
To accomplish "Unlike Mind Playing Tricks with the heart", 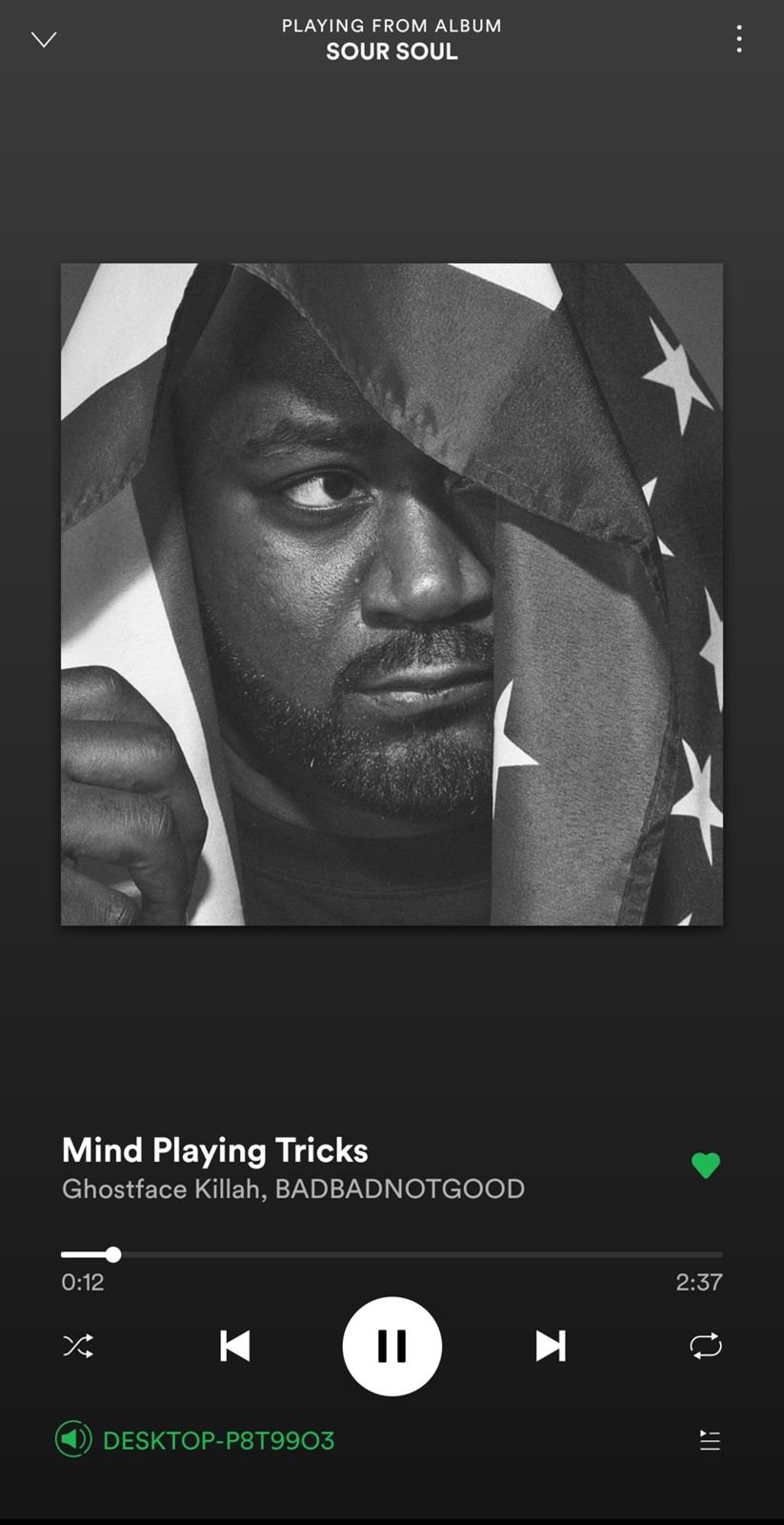I will pos(706,1165).
